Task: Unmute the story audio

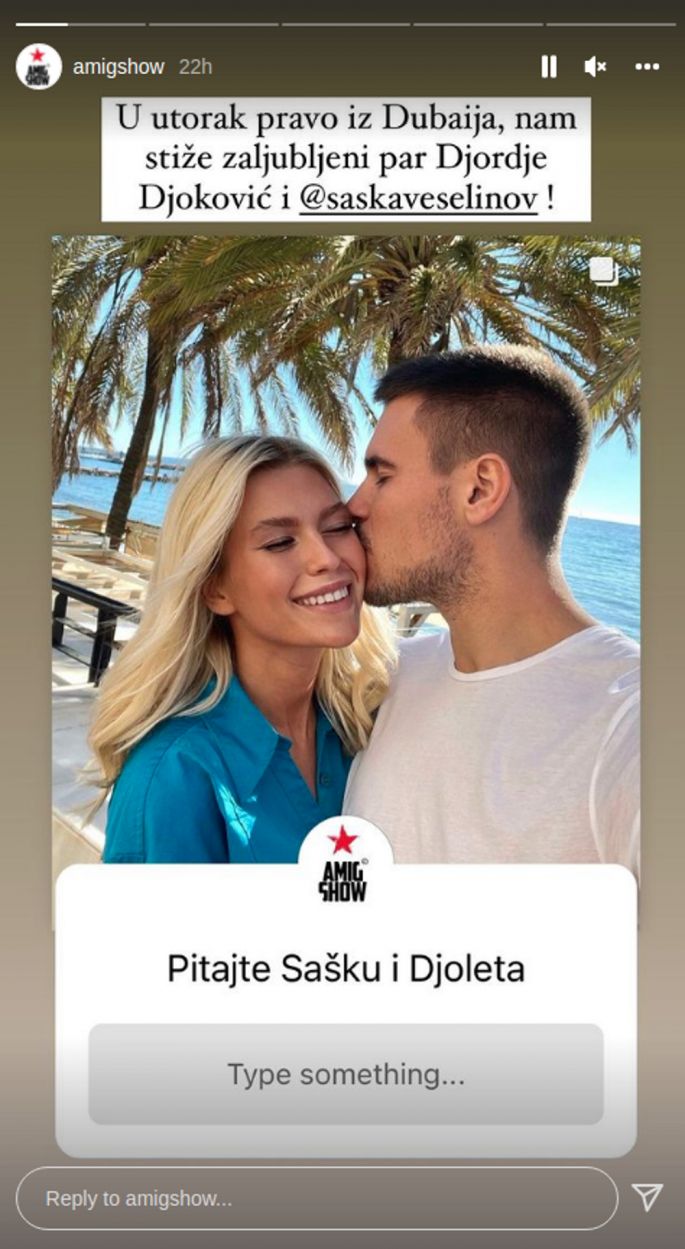Action: tap(595, 67)
